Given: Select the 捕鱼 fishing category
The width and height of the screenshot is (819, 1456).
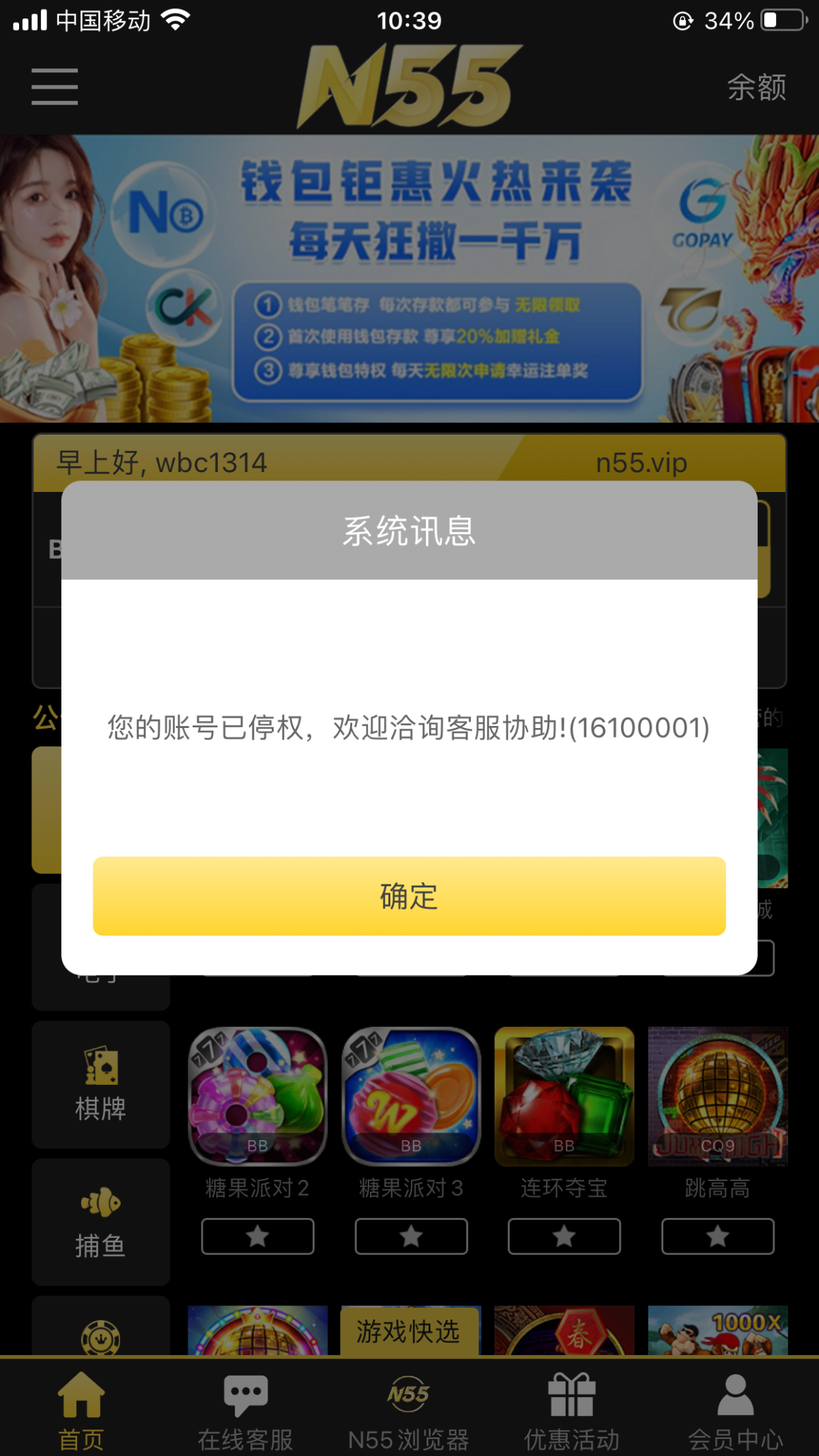Looking at the screenshot, I should pyautogui.click(x=100, y=1221).
